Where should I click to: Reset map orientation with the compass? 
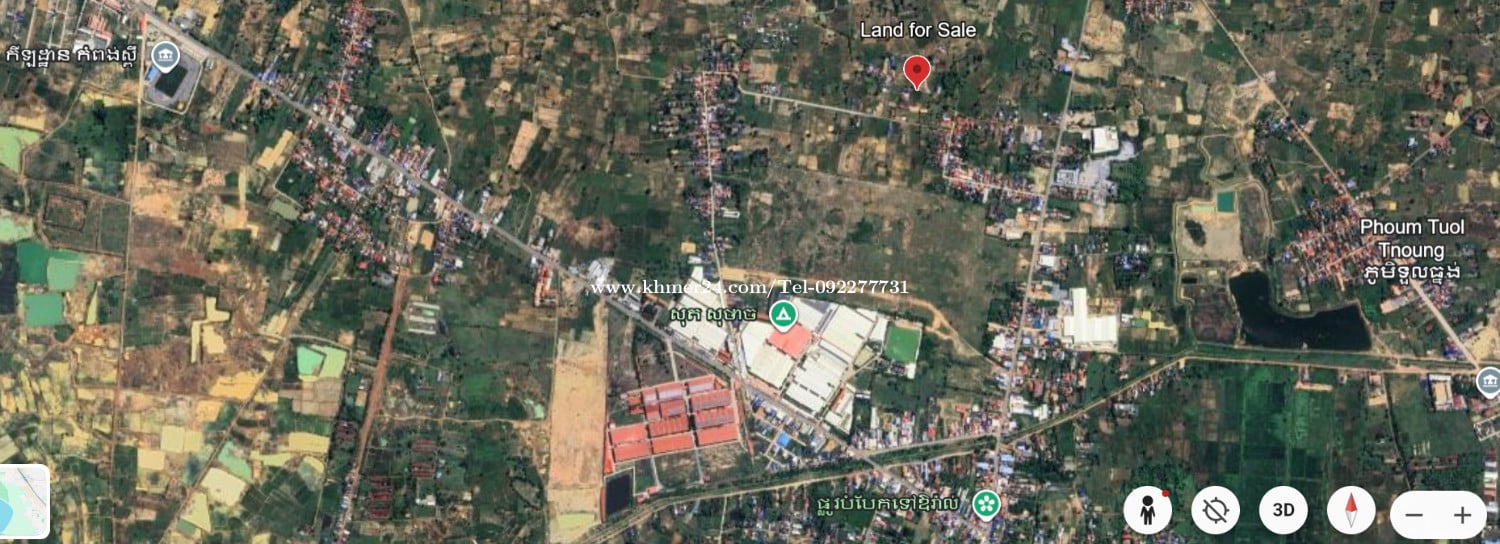[x=1351, y=511]
